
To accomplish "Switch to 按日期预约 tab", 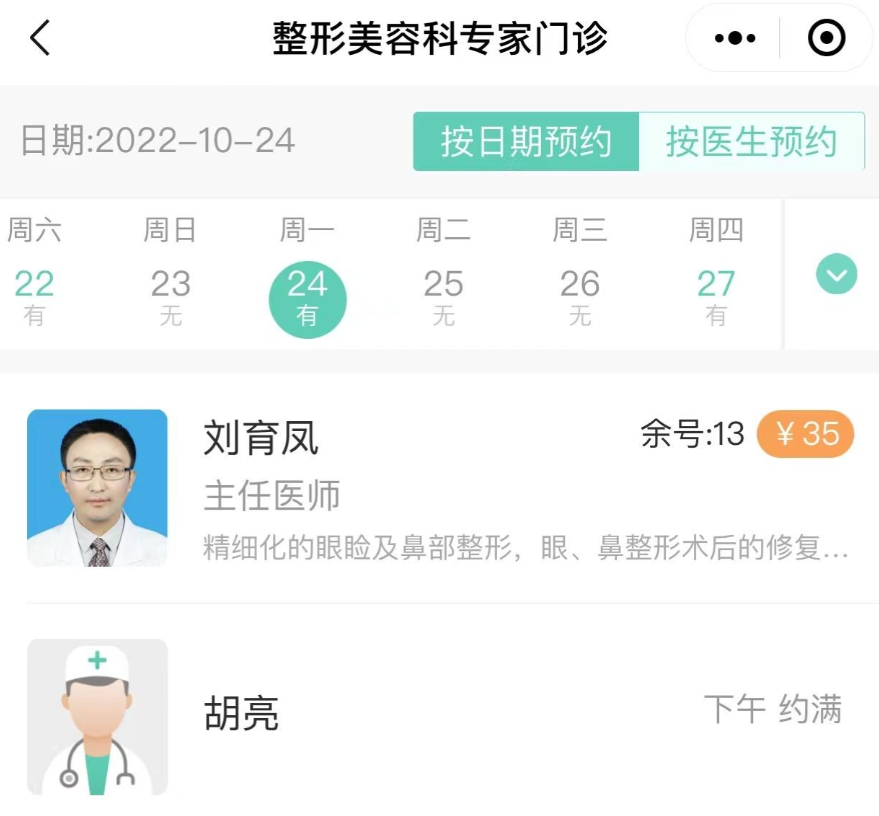I will point(526,142).
